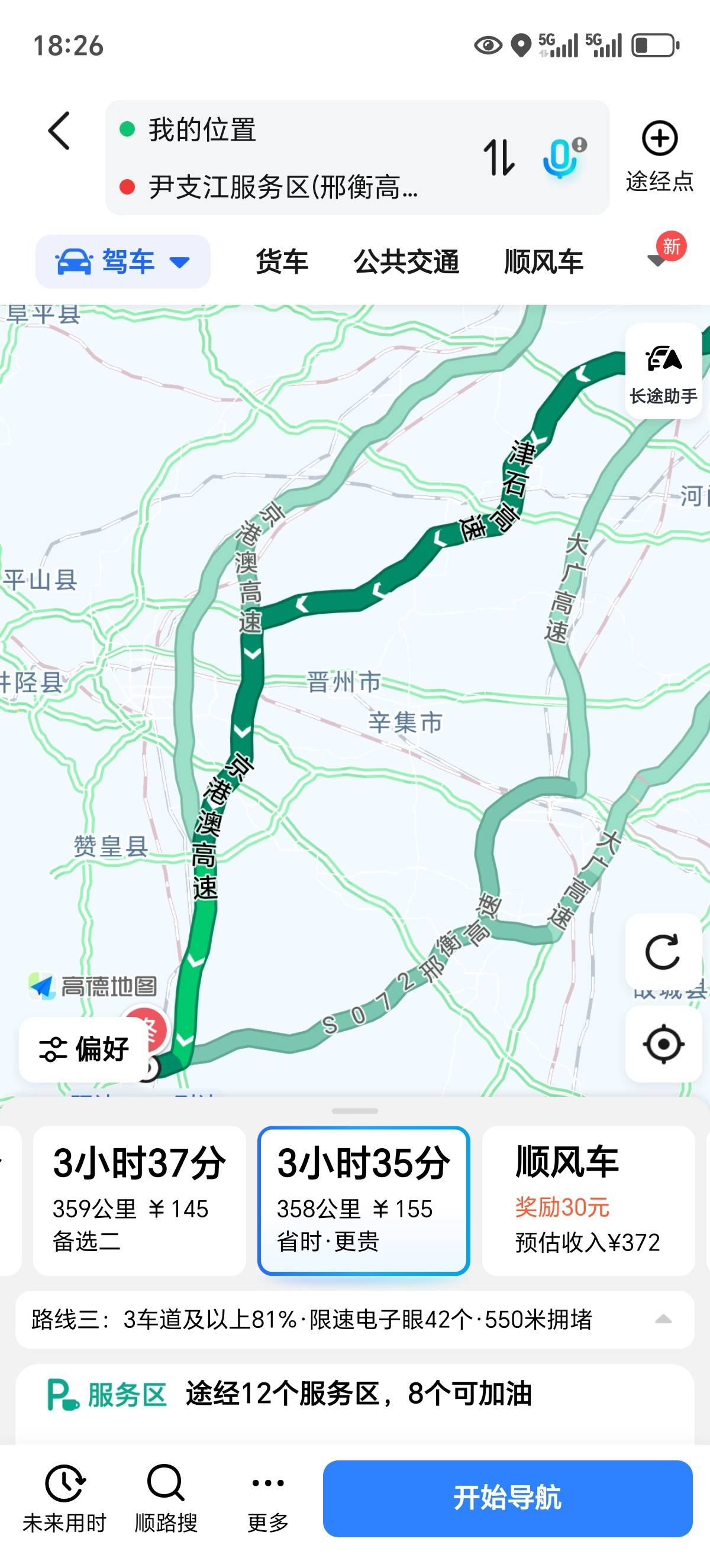Recenter map on my location
Screen dimensions: 710x1568
pyautogui.click(x=663, y=1045)
